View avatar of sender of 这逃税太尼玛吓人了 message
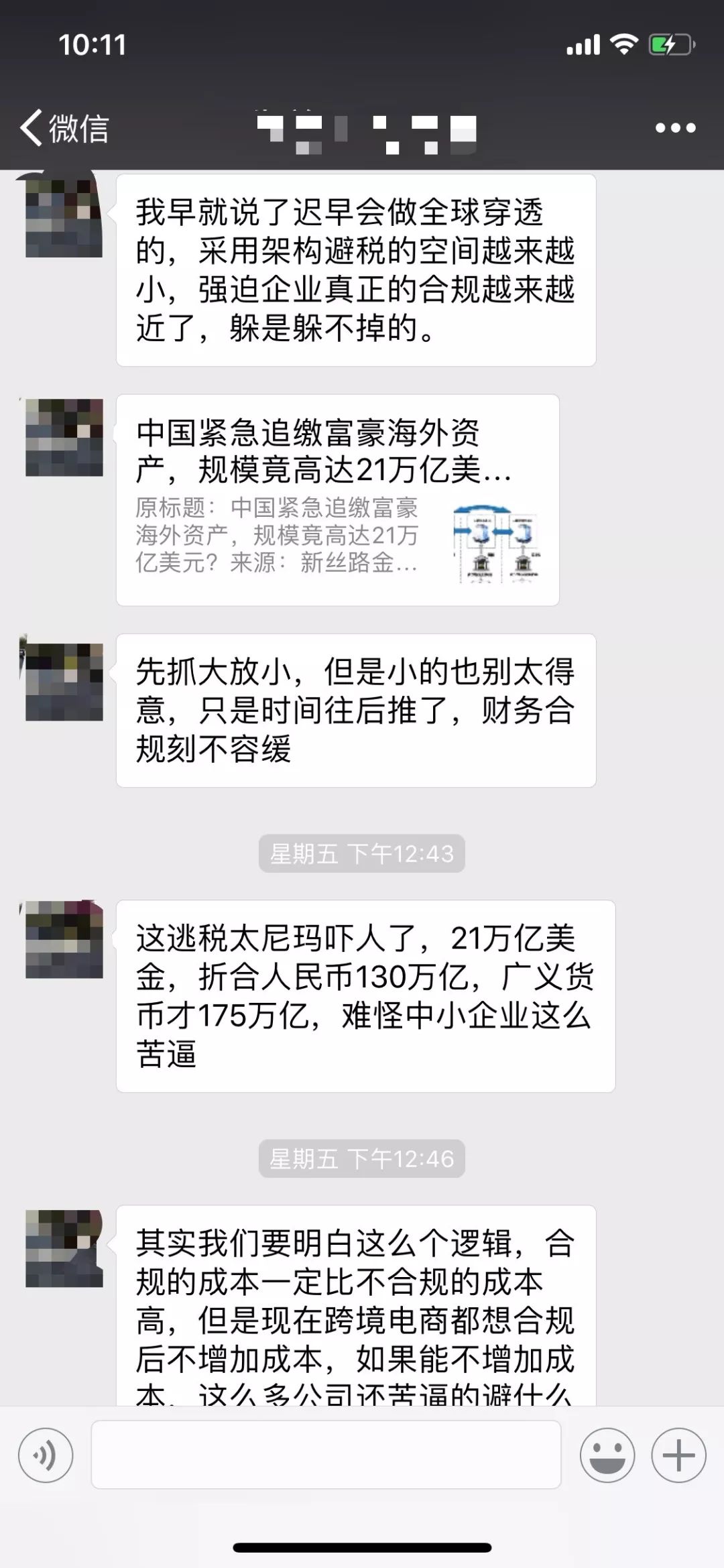724x1568 pixels. point(64,939)
